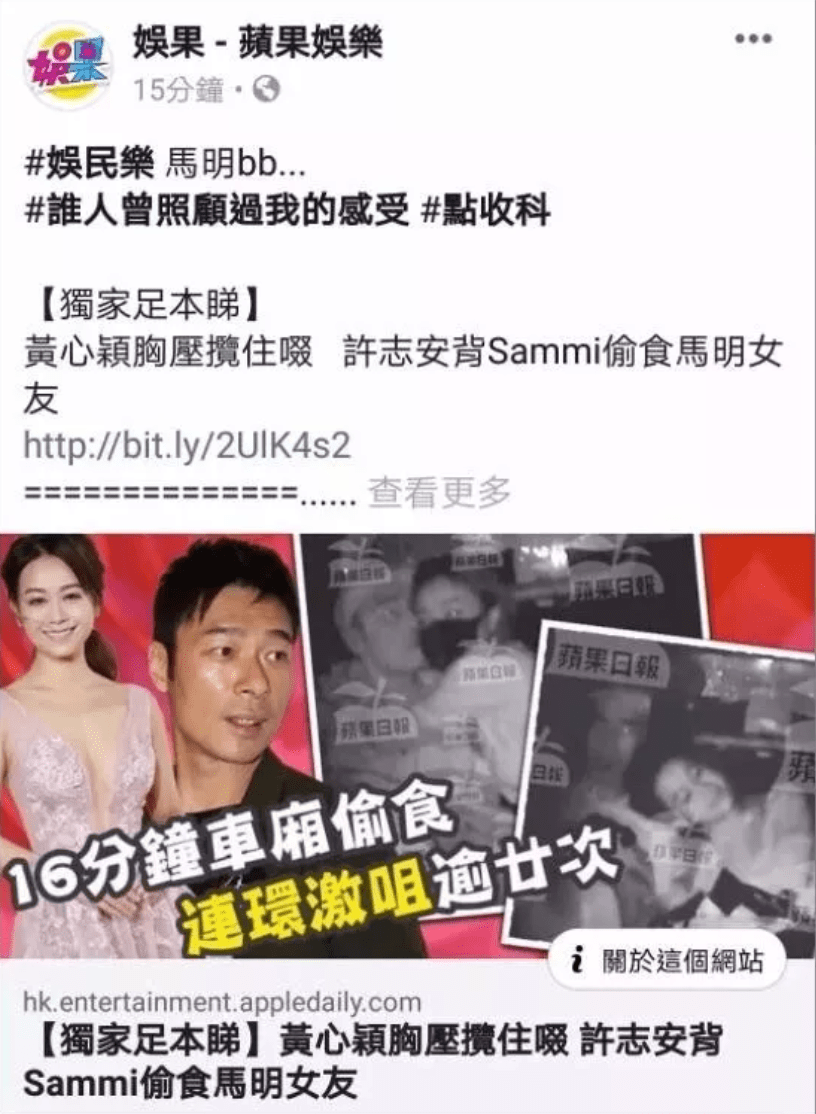This screenshot has width=816, height=1114.
Task: Open the 娛果 - 蘋果娛樂 page name
Action: [259, 44]
